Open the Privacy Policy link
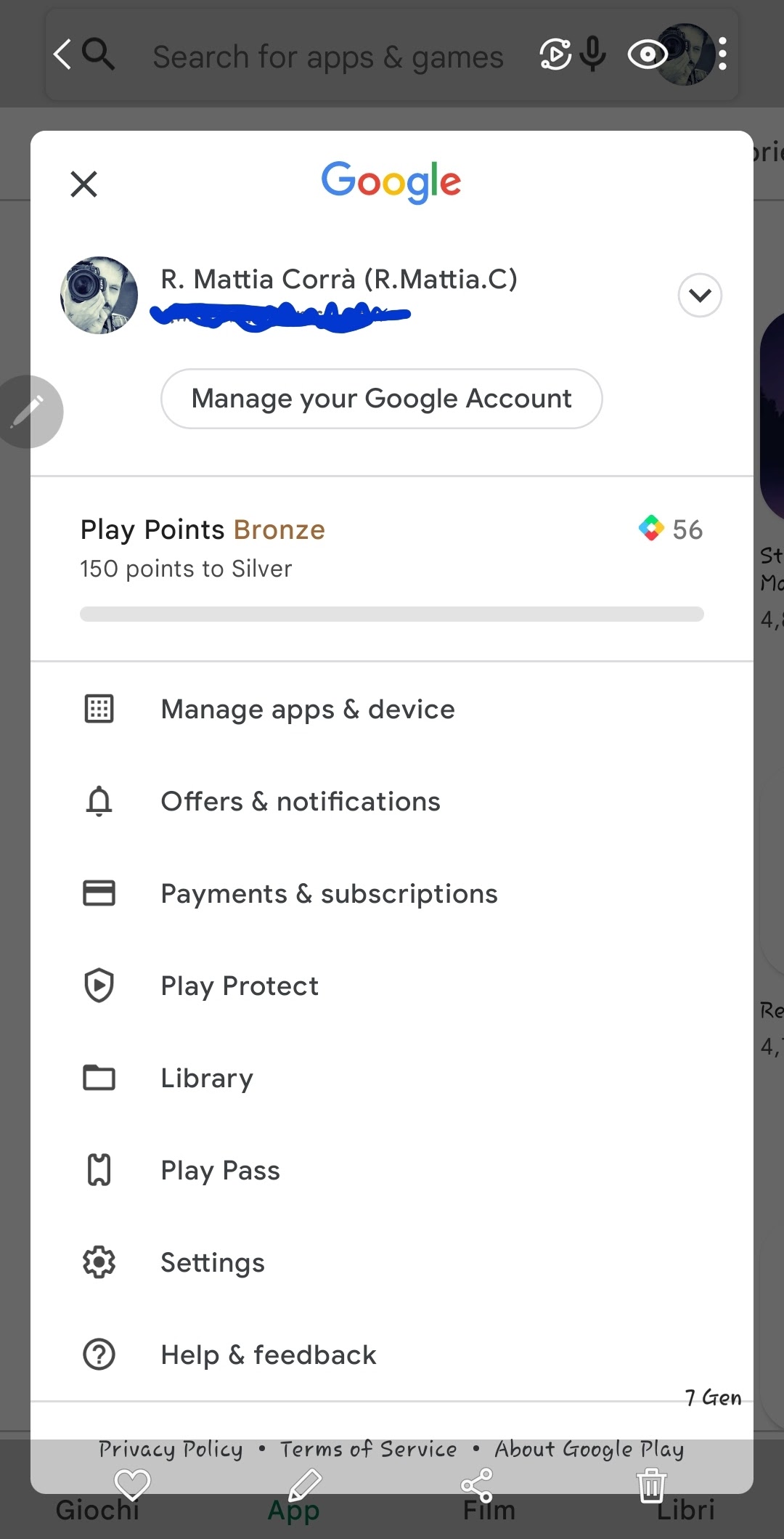 tap(171, 1449)
